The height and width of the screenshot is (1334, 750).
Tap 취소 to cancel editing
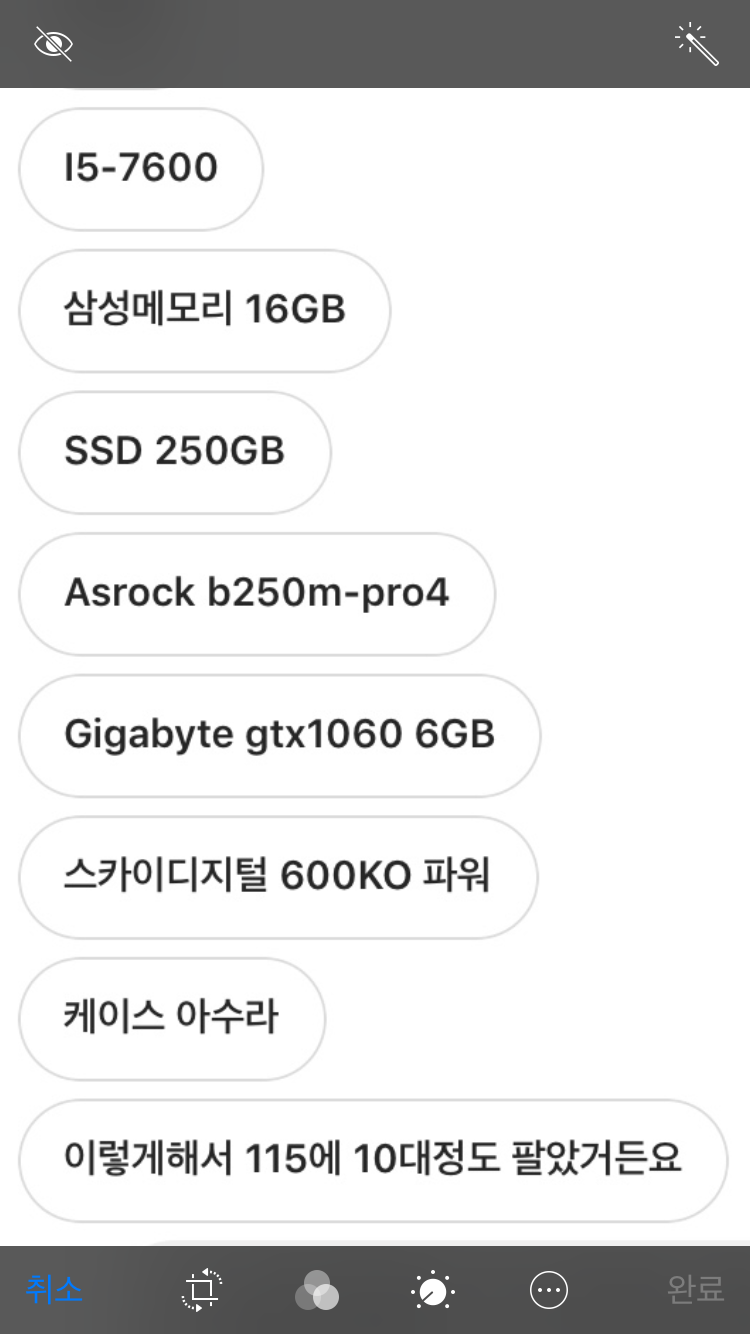(x=54, y=1289)
